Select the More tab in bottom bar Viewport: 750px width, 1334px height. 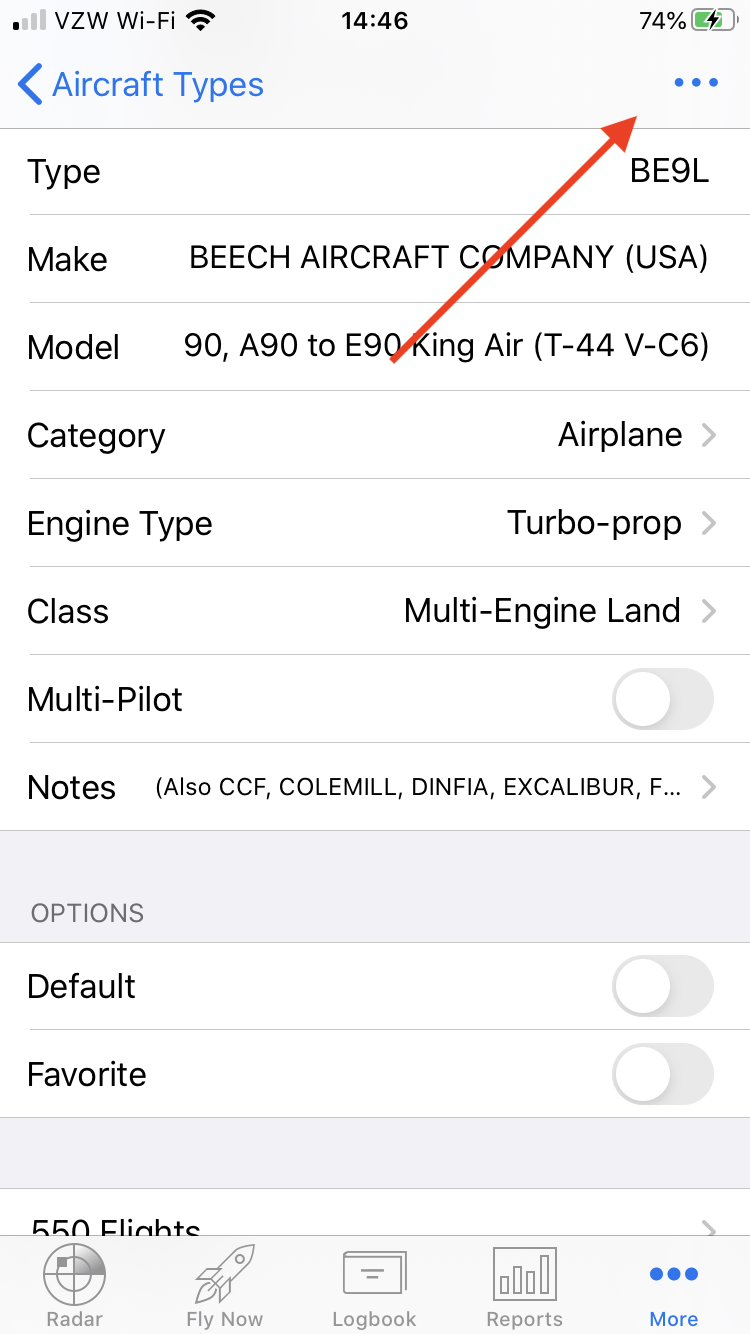674,1286
